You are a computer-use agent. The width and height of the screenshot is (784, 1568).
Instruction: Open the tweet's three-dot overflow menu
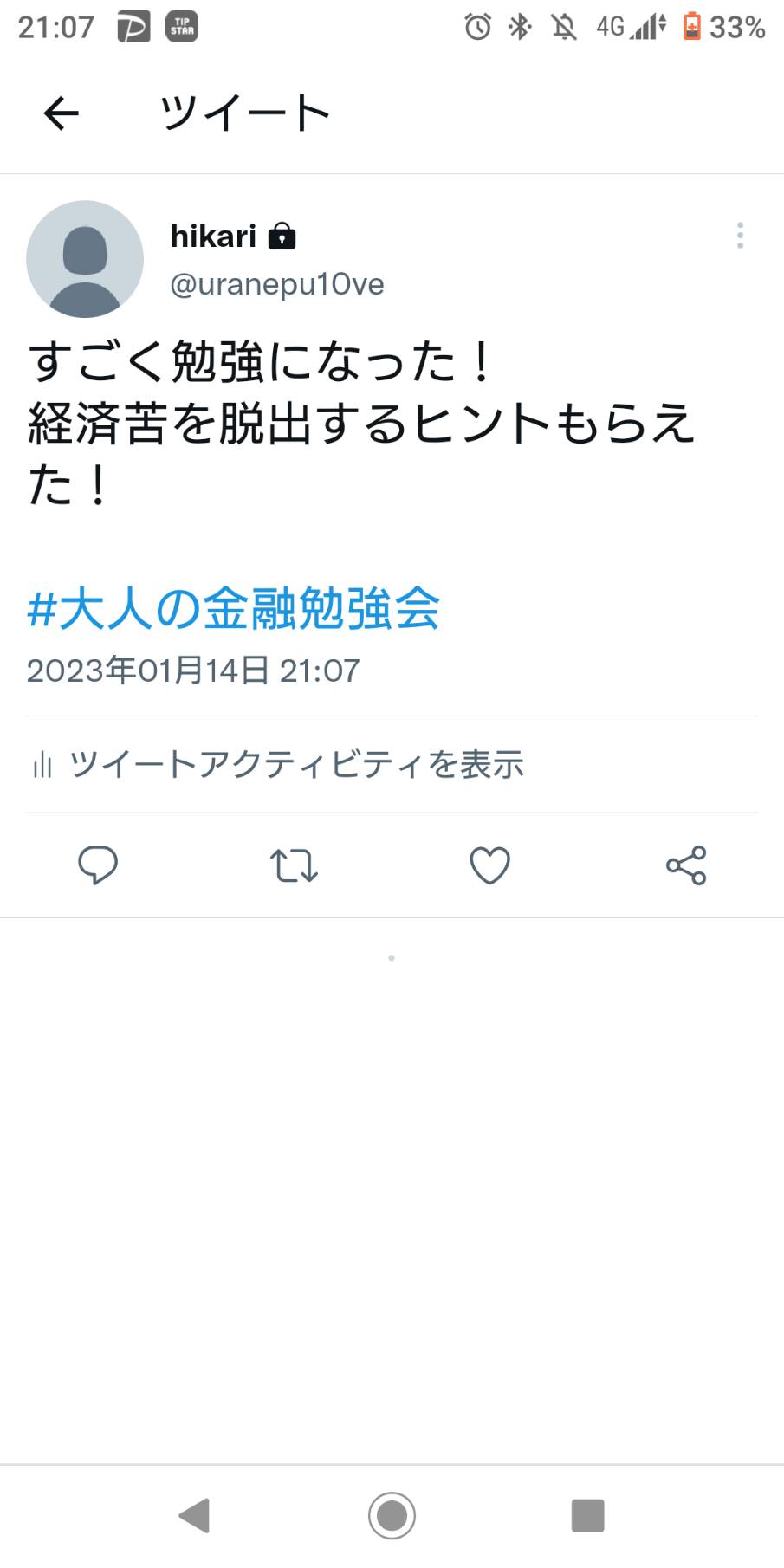click(740, 236)
